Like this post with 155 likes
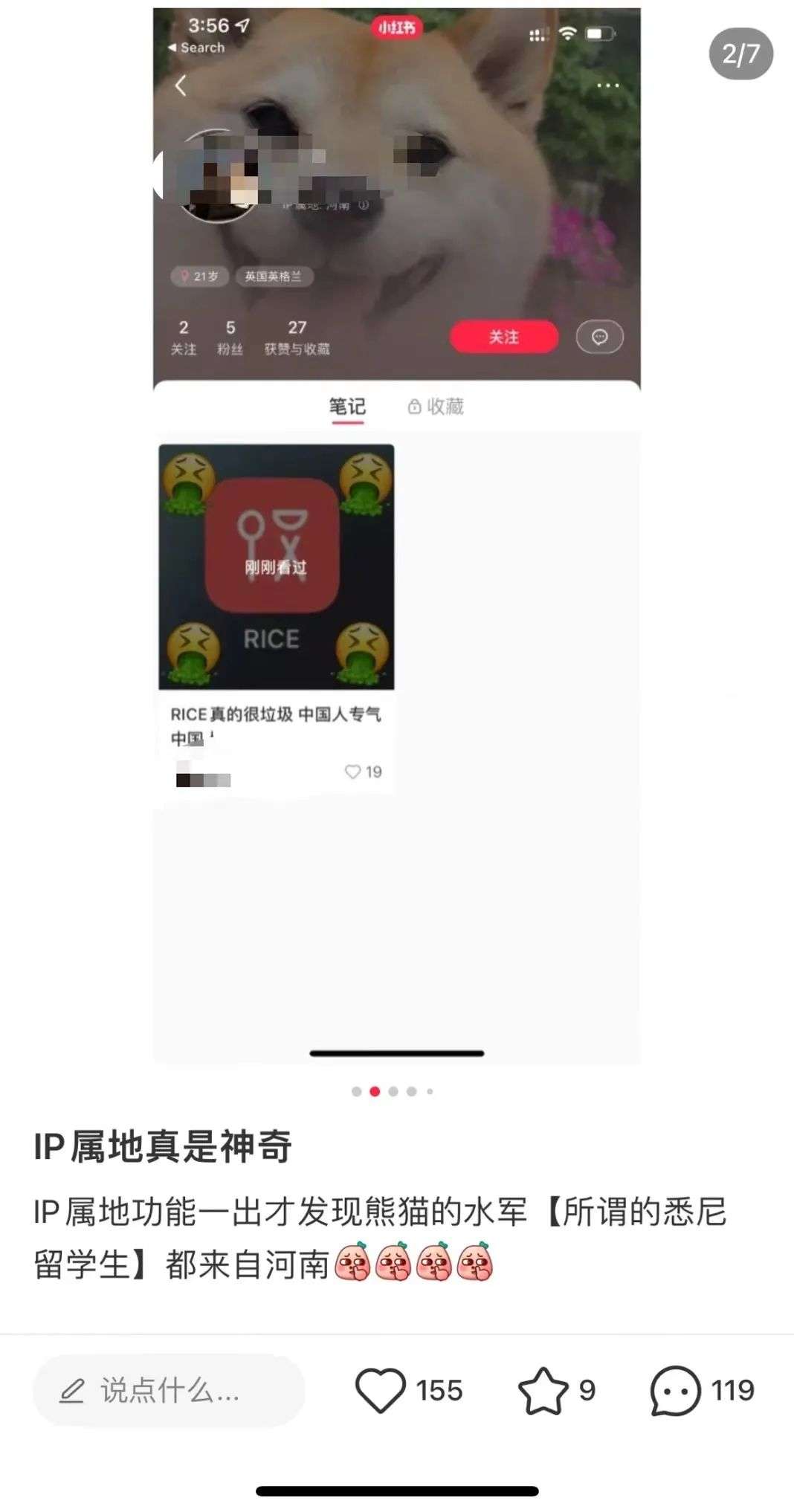Viewport: 794px width, 1512px height. pos(381,1390)
